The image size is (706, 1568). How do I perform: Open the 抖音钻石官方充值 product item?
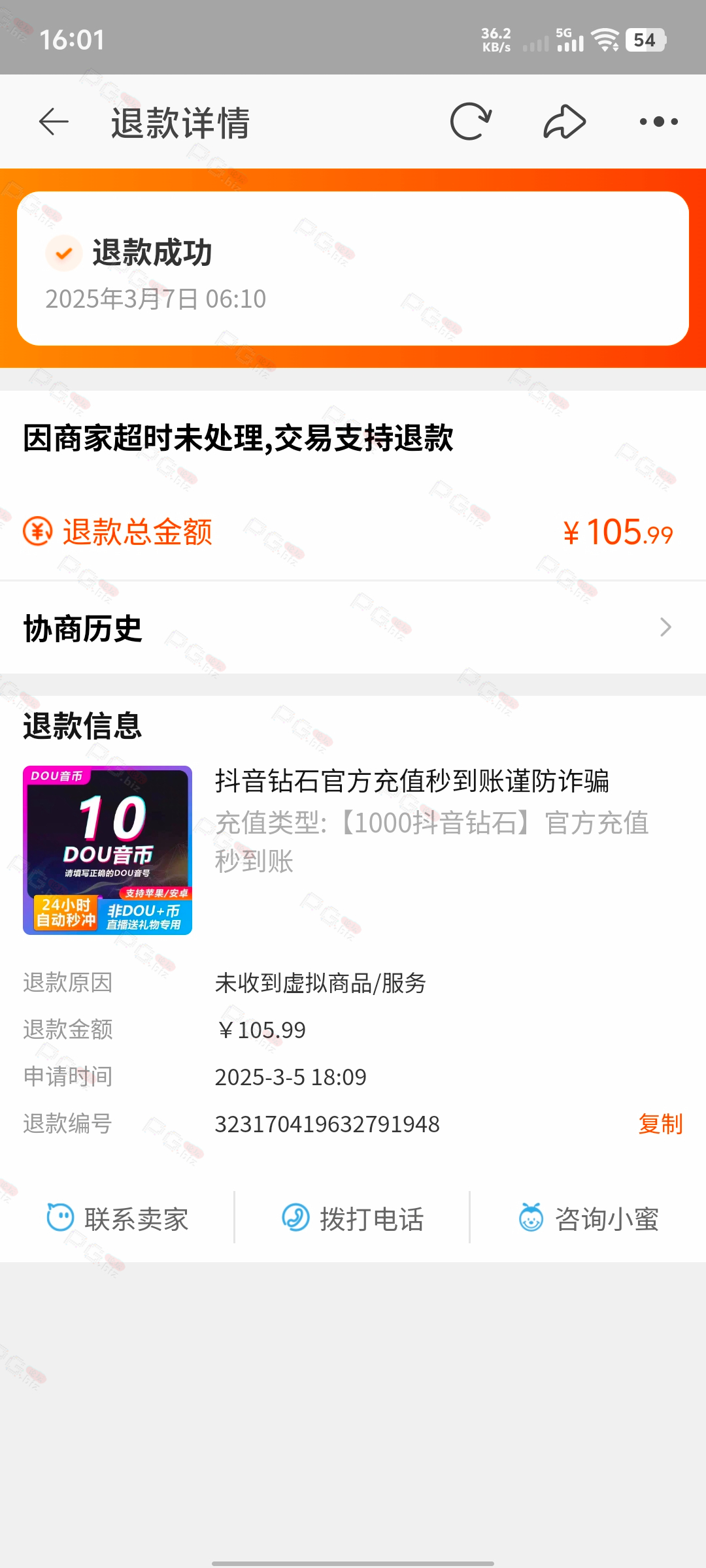pyautogui.click(x=353, y=850)
